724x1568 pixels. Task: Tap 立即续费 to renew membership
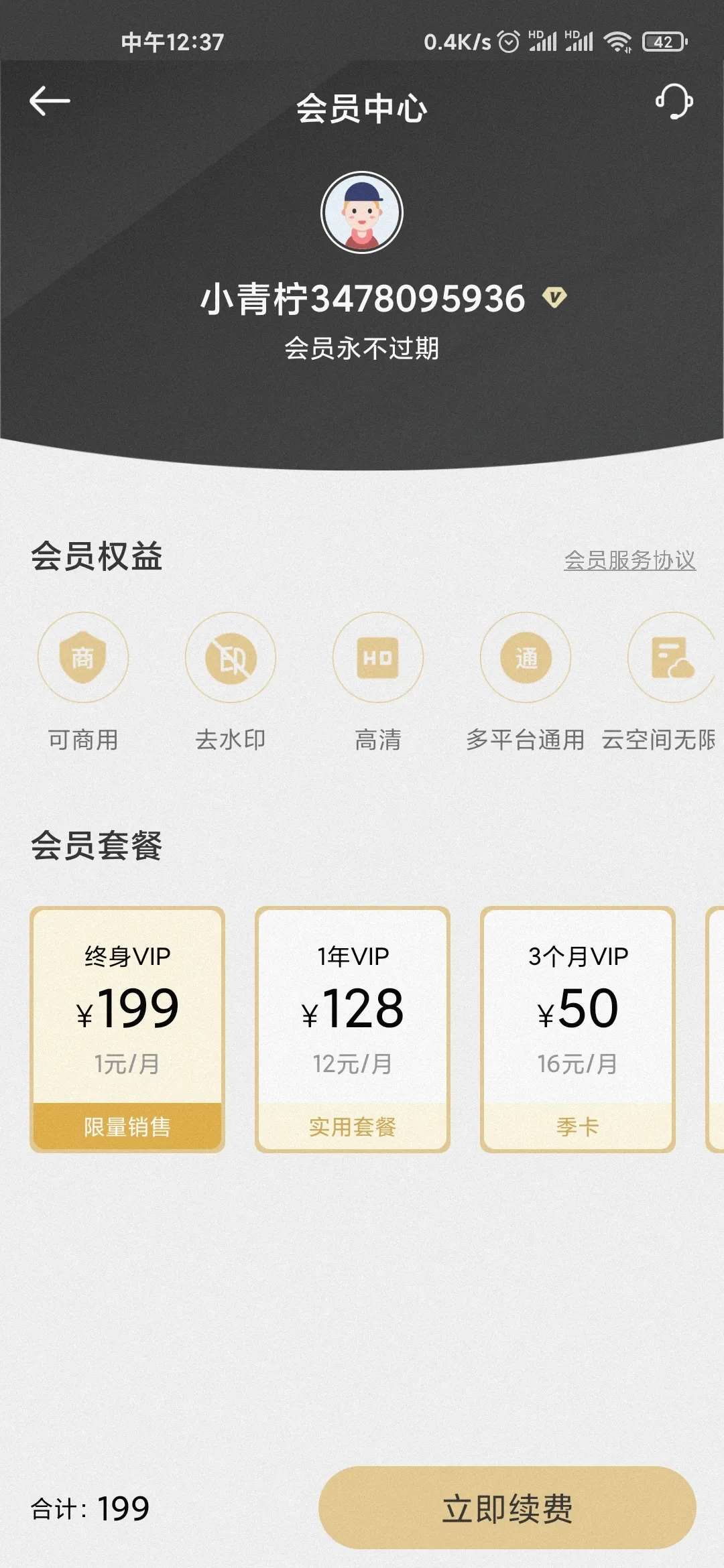pyautogui.click(x=507, y=1508)
